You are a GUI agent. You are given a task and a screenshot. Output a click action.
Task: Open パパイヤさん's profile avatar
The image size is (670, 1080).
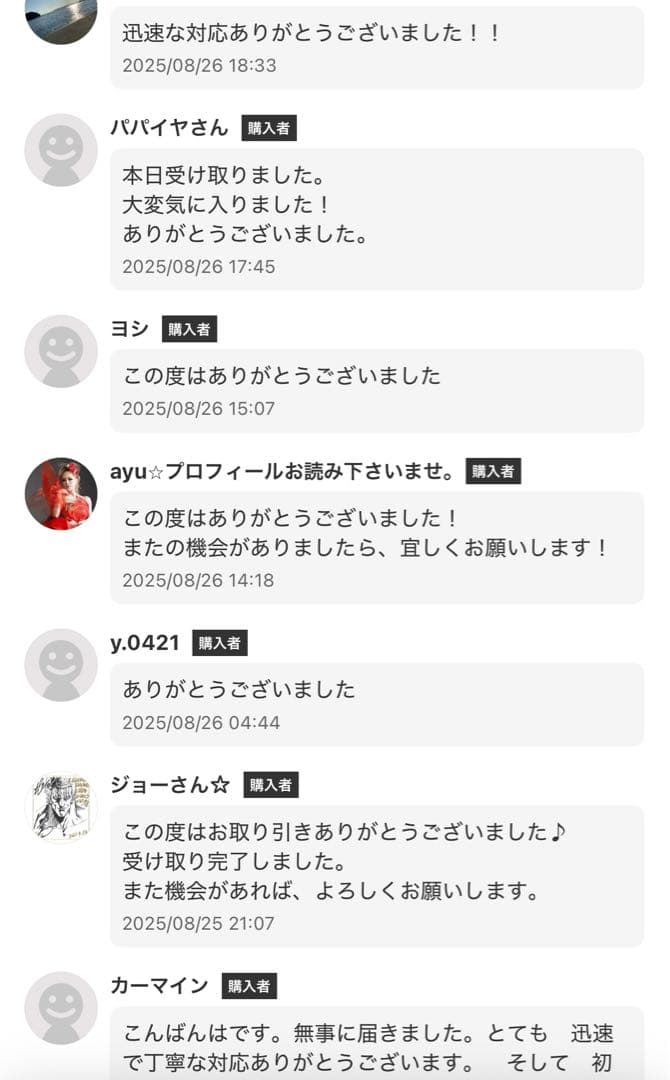tap(61, 150)
